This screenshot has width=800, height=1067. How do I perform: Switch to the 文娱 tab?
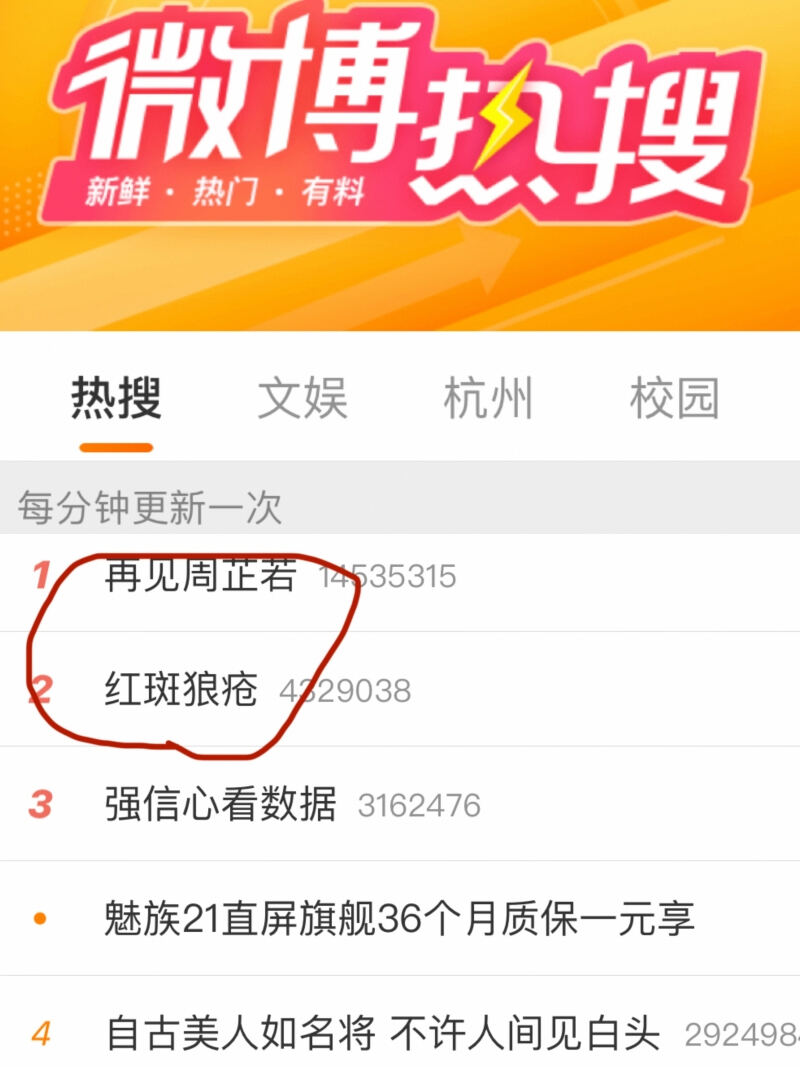coord(302,399)
